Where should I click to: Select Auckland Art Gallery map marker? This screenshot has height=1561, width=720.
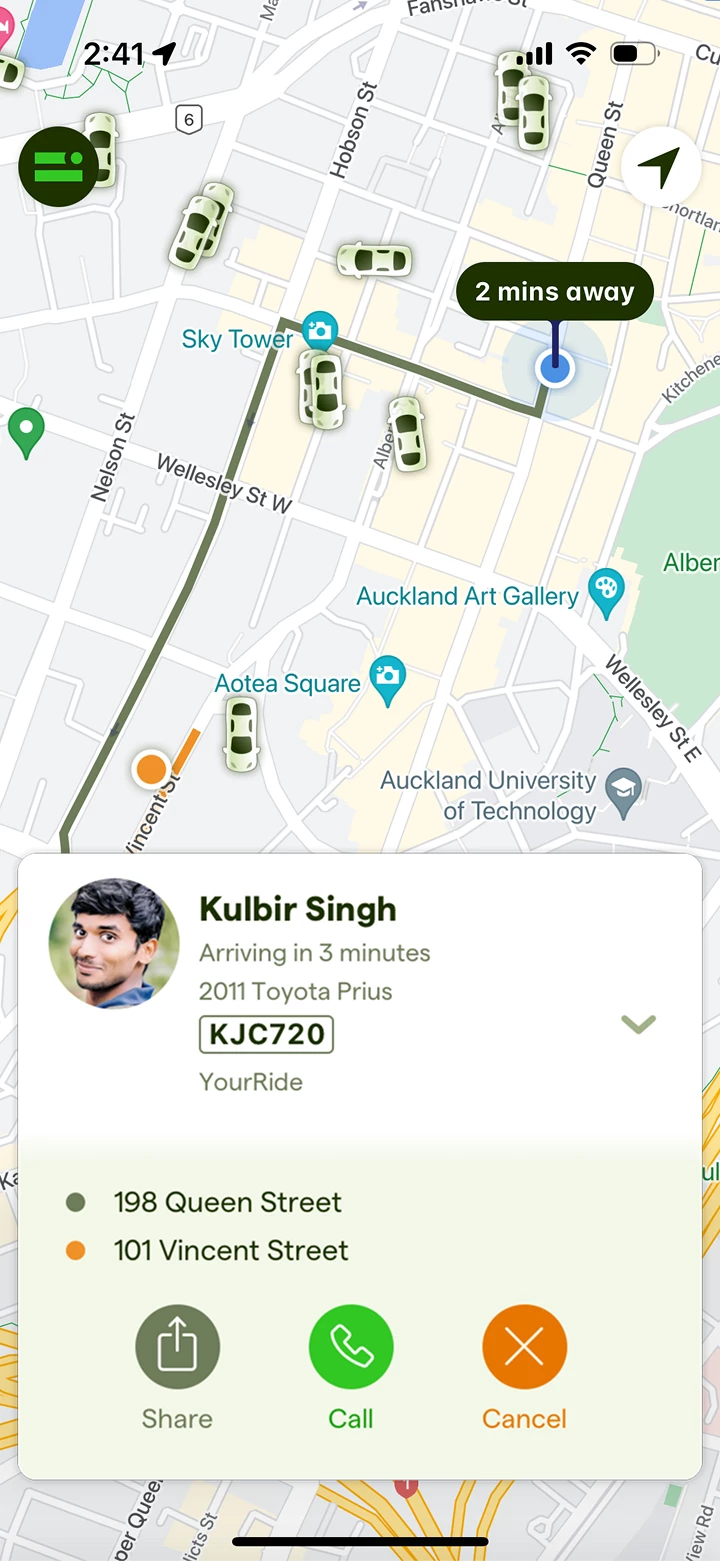(605, 589)
